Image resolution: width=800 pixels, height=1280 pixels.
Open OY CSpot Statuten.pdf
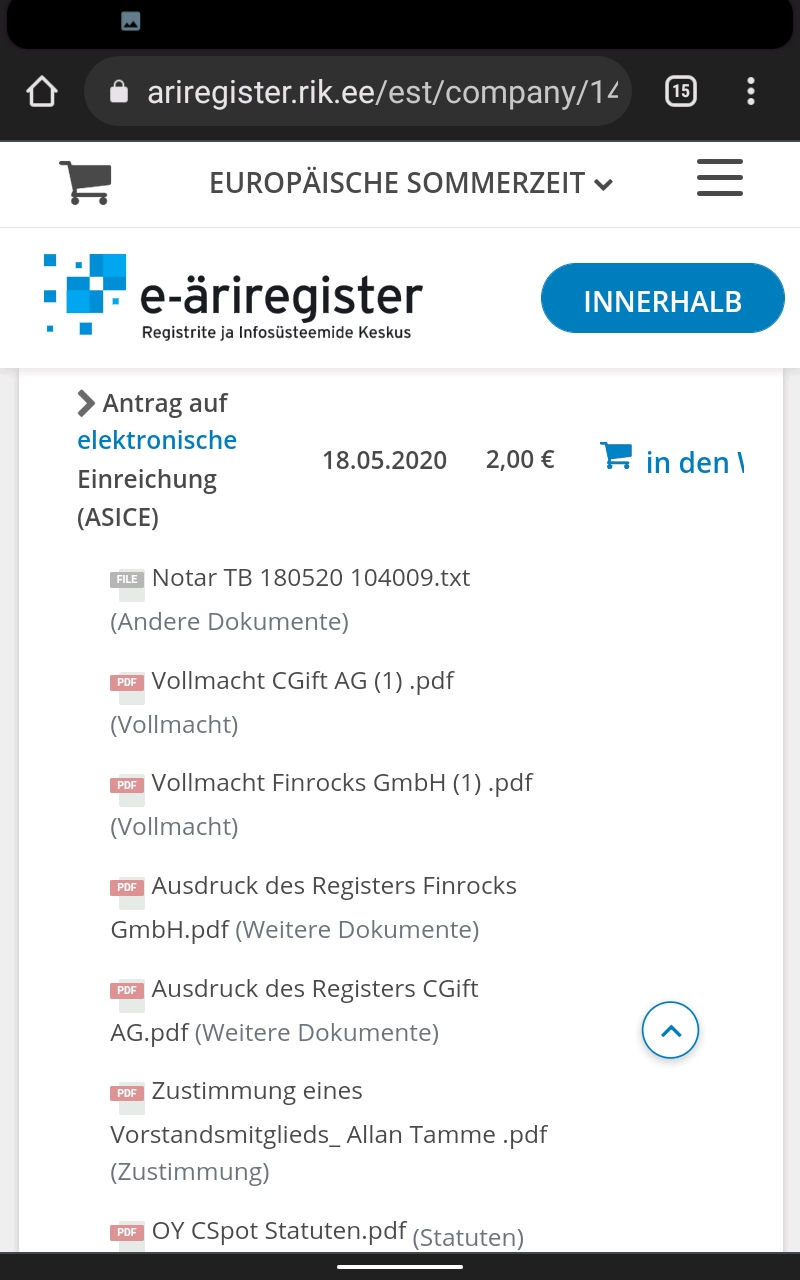tap(279, 1230)
